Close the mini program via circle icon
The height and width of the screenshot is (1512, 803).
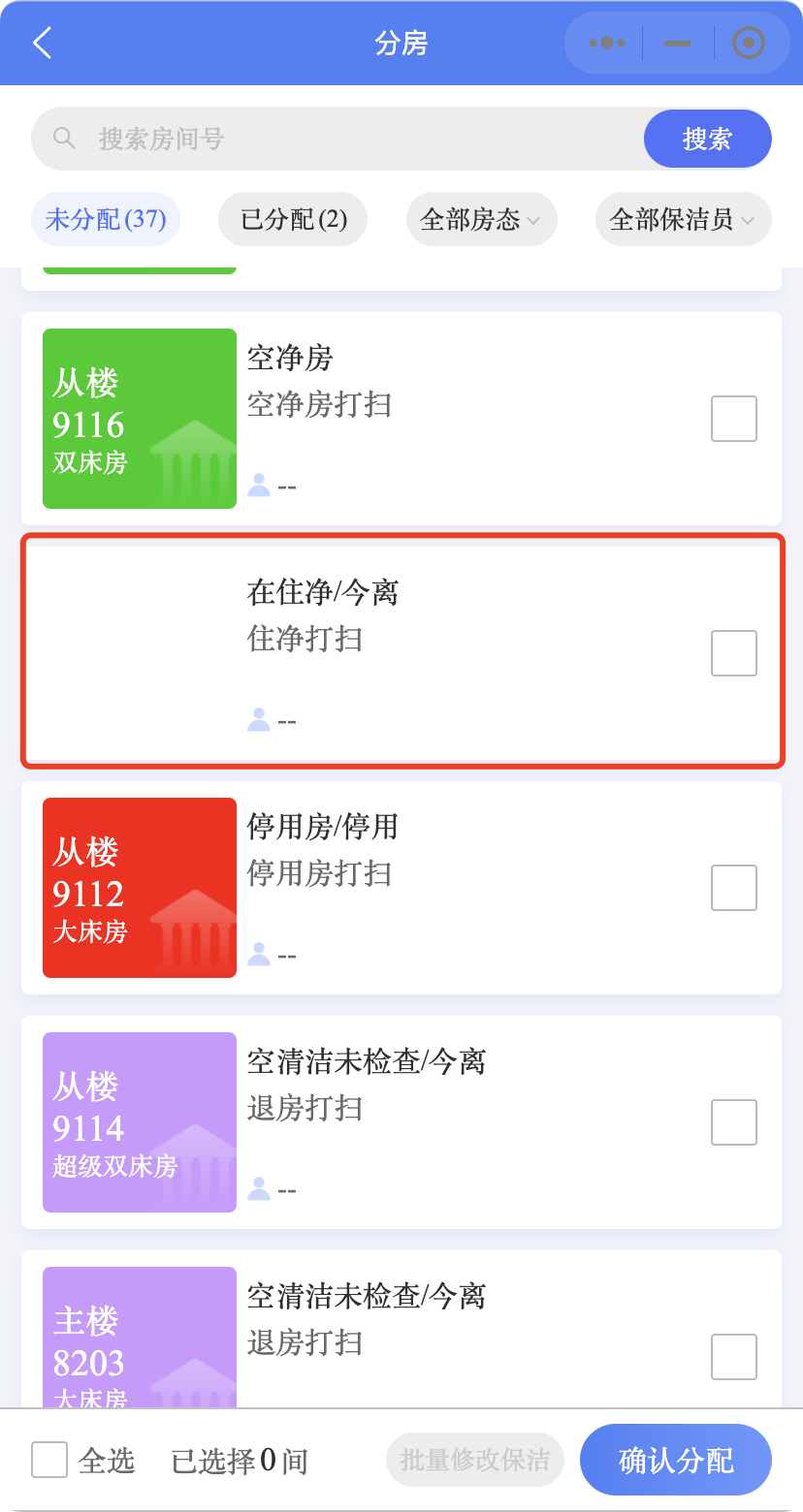coord(748,43)
